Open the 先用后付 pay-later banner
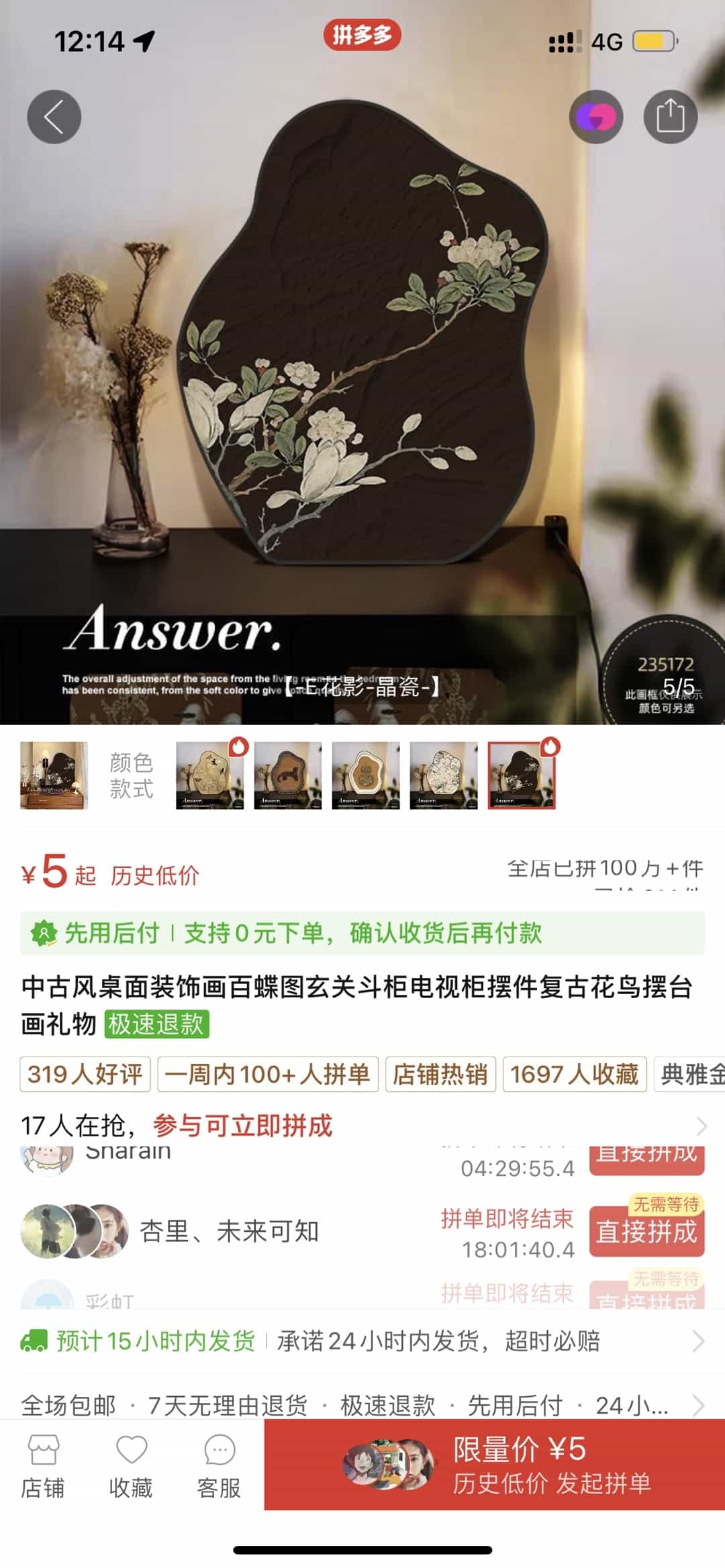Viewport: 725px width, 1568px height. click(362, 933)
